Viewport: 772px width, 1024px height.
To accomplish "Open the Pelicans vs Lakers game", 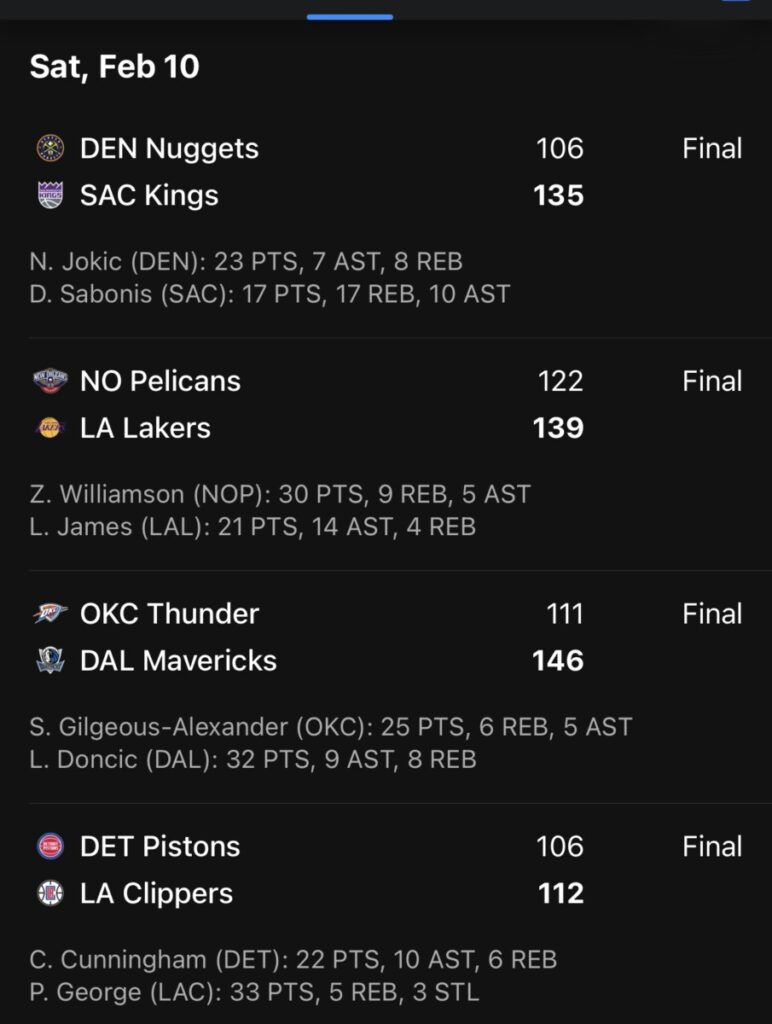I will pos(385,404).
